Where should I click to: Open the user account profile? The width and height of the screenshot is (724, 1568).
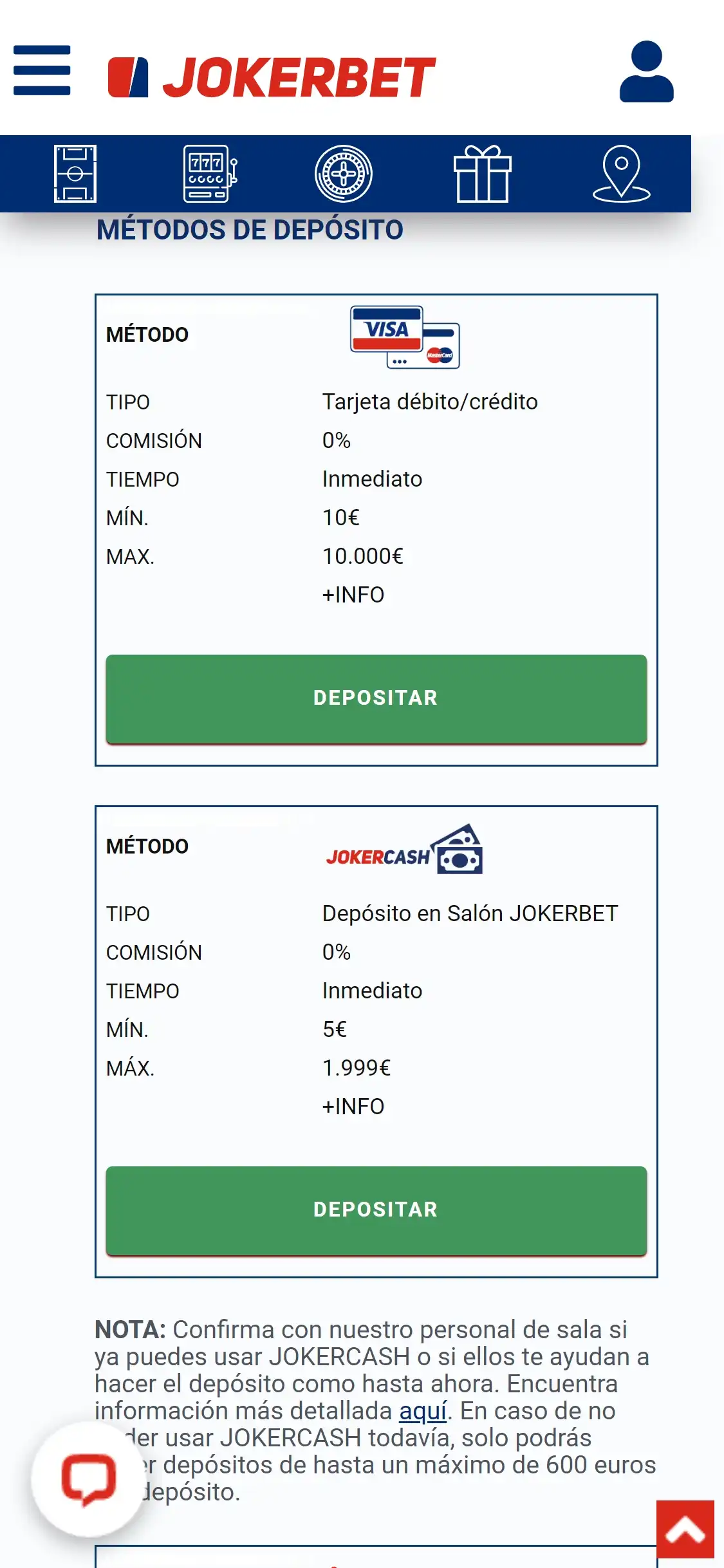click(x=646, y=72)
